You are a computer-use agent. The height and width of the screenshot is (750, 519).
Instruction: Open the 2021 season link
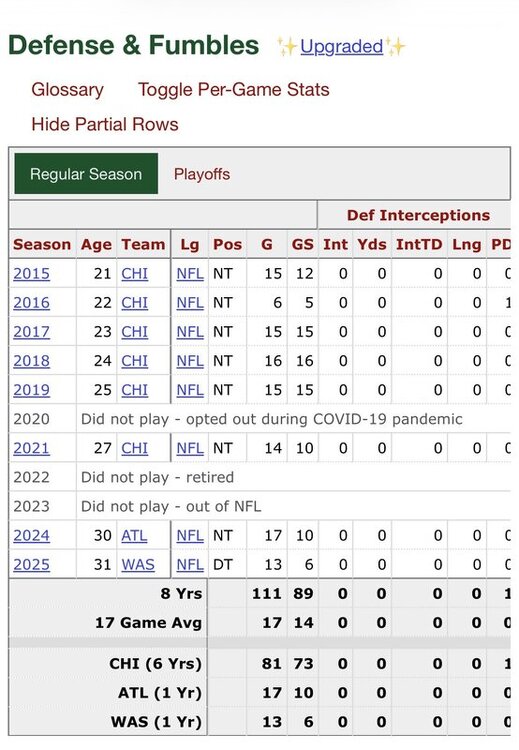coord(32,449)
